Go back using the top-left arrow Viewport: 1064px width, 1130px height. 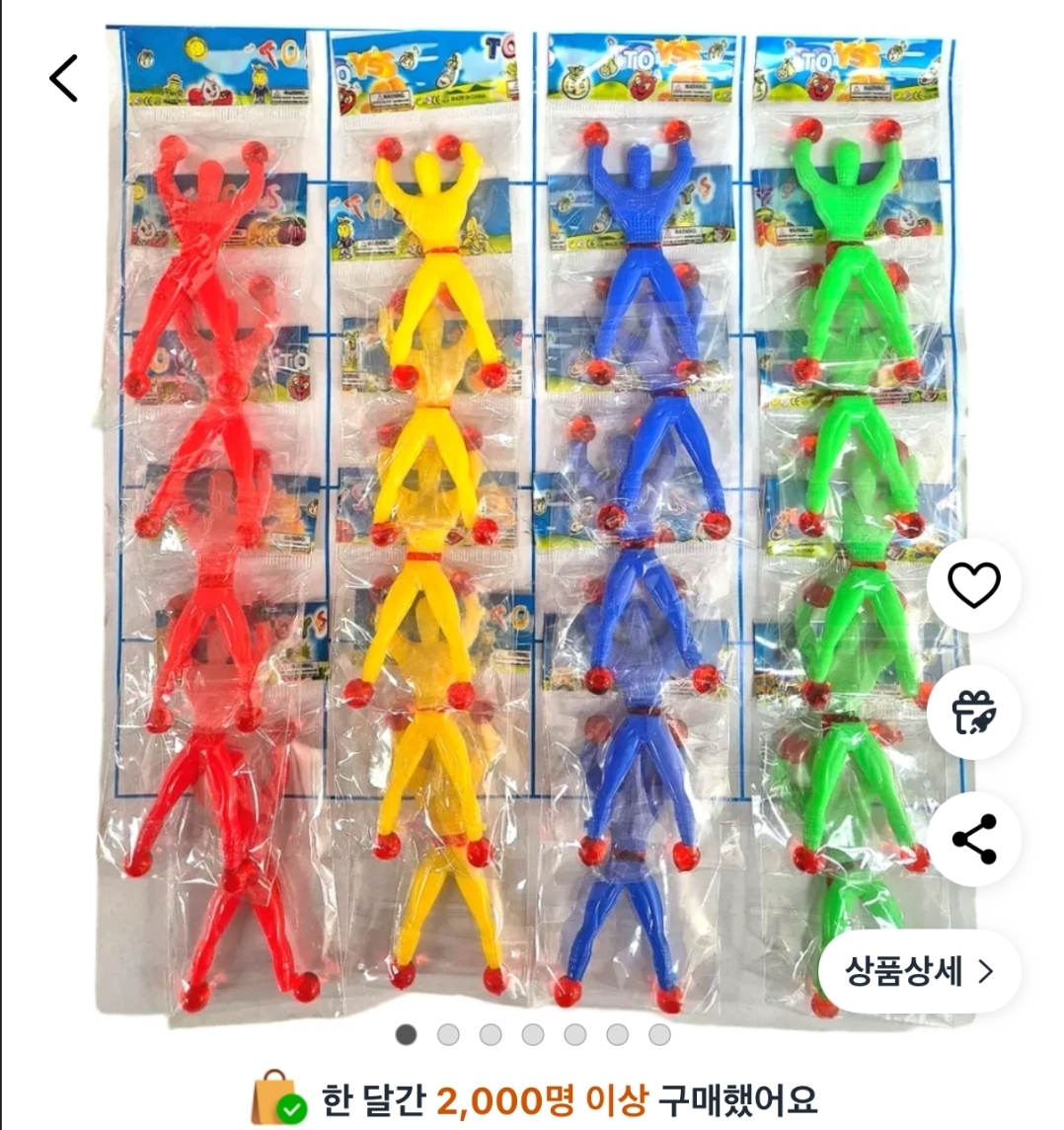tap(64, 79)
